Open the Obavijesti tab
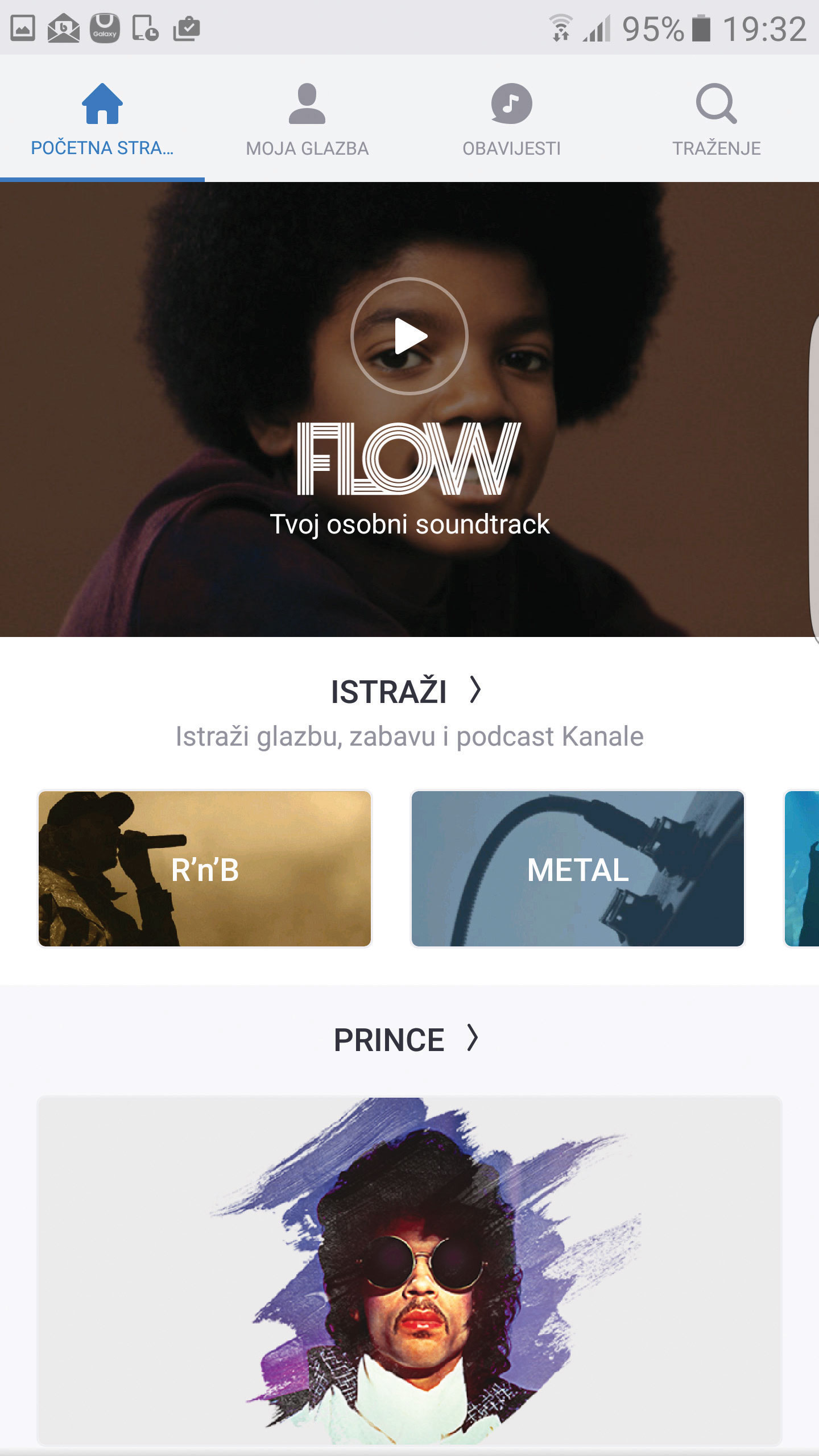Image resolution: width=819 pixels, height=1456 pixels. click(511, 119)
